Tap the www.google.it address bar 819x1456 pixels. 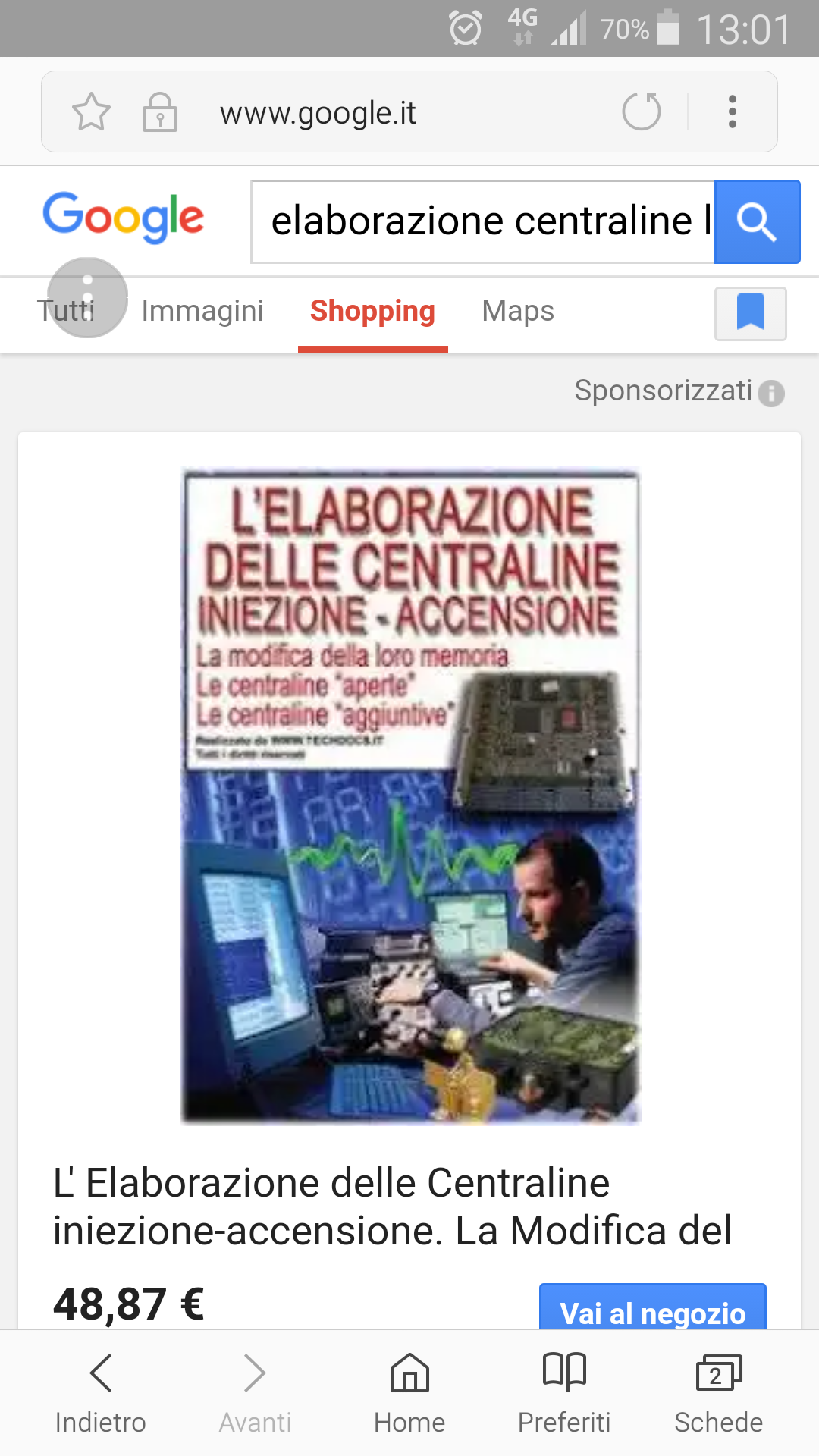click(318, 113)
